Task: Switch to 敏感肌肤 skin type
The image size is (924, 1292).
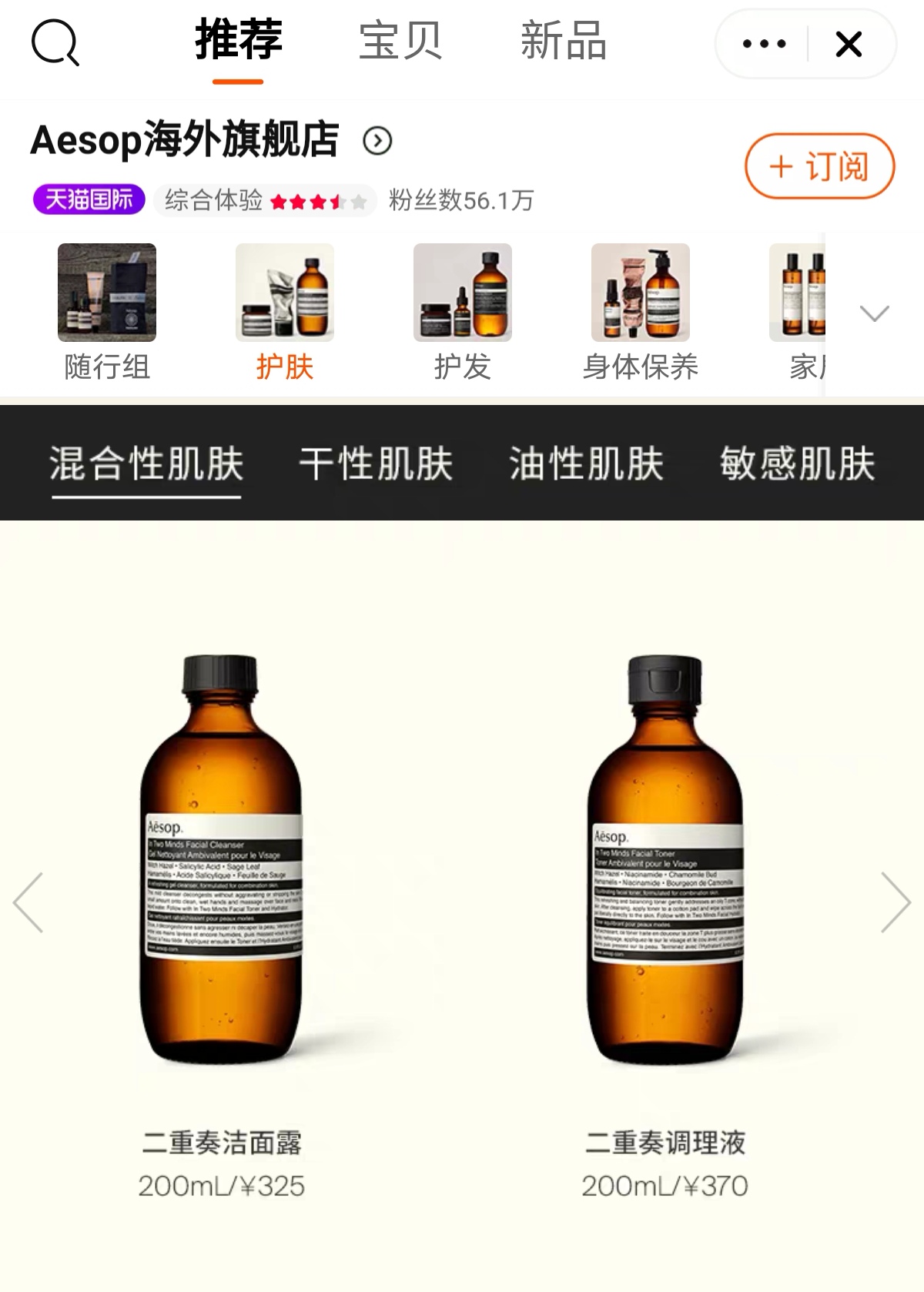Action: [797, 464]
